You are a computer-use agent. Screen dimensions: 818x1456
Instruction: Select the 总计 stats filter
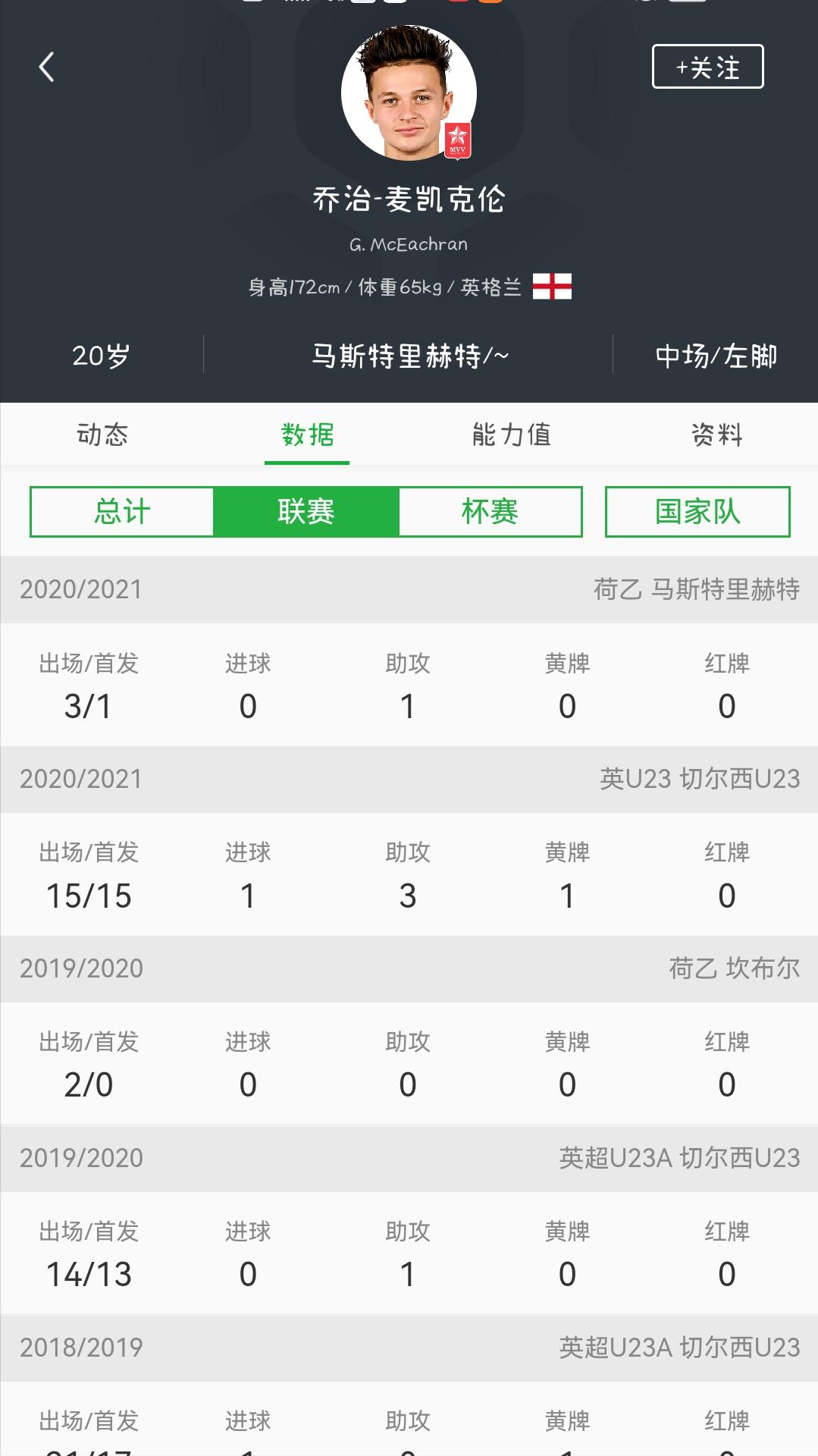pyautogui.click(x=122, y=512)
